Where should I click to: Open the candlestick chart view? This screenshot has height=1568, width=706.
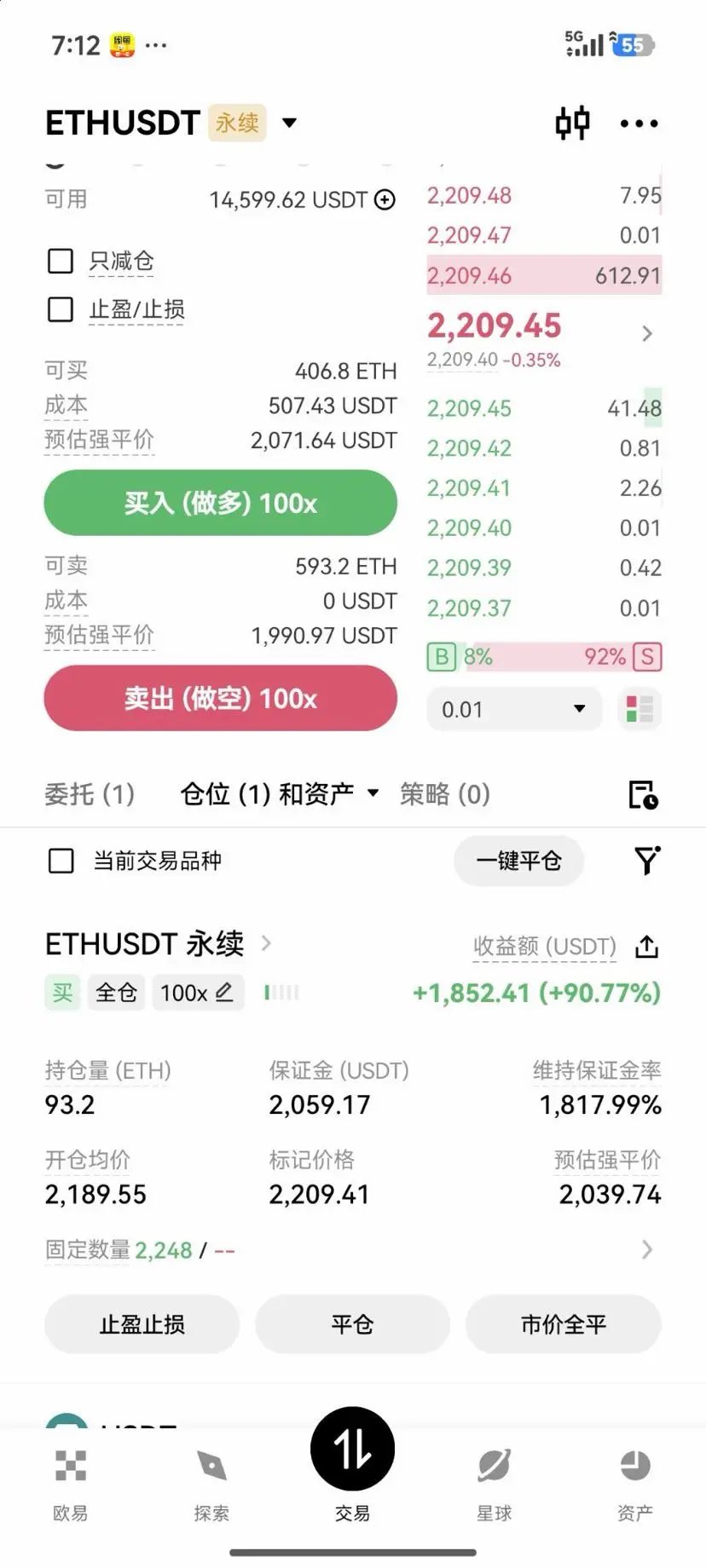[572, 124]
